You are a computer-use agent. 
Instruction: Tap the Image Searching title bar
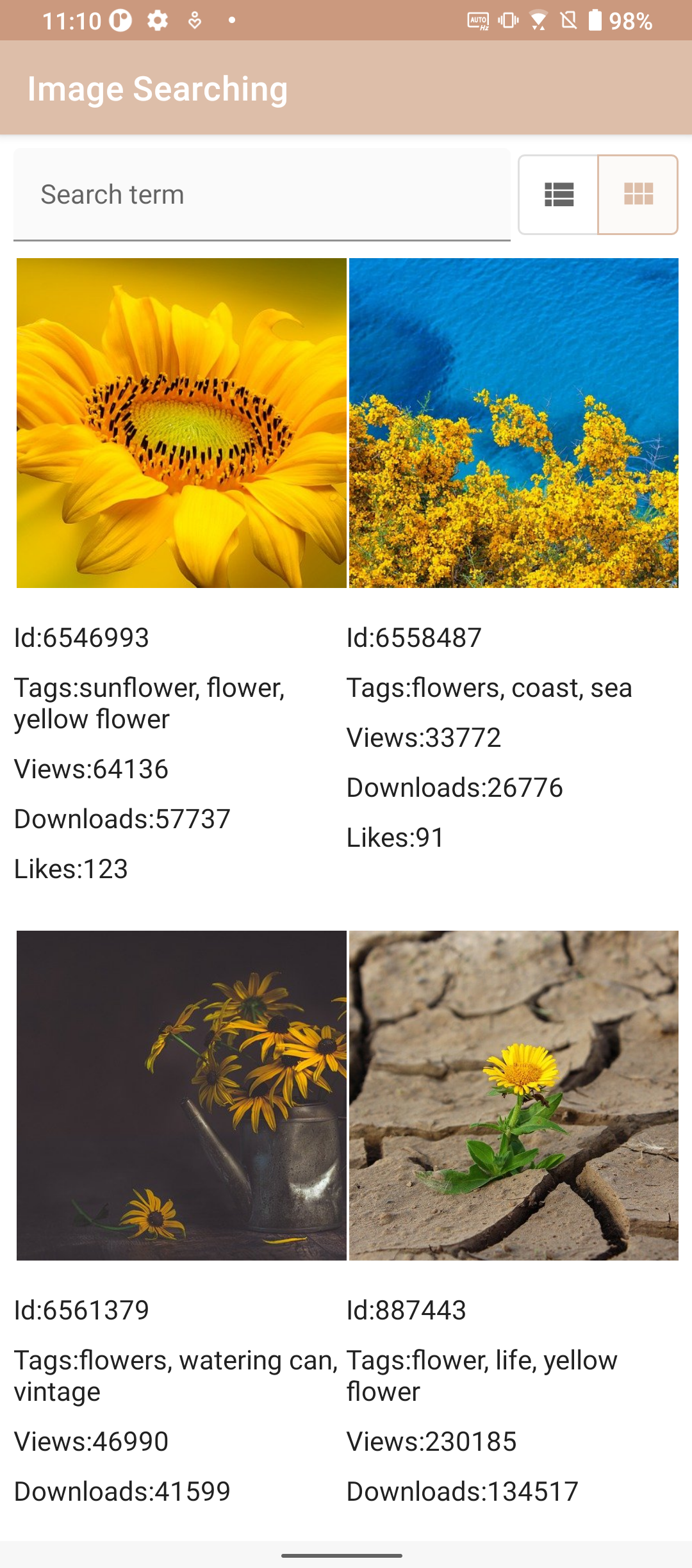click(x=156, y=88)
